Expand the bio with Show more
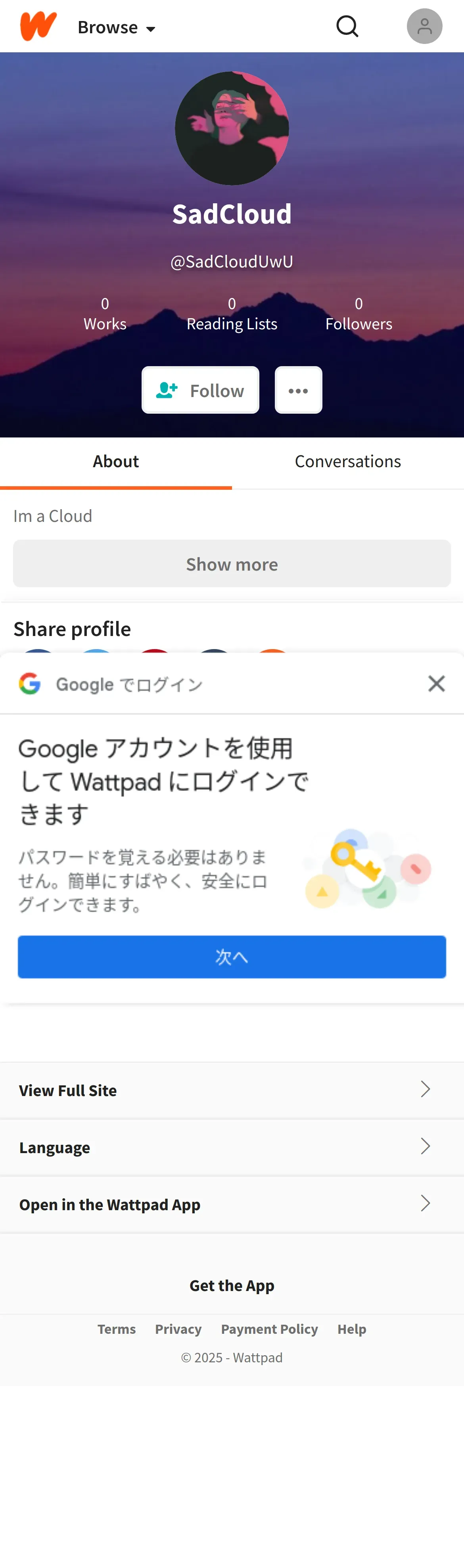Image resolution: width=464 pixels, height=1568 pixels. tap(232, 563)
